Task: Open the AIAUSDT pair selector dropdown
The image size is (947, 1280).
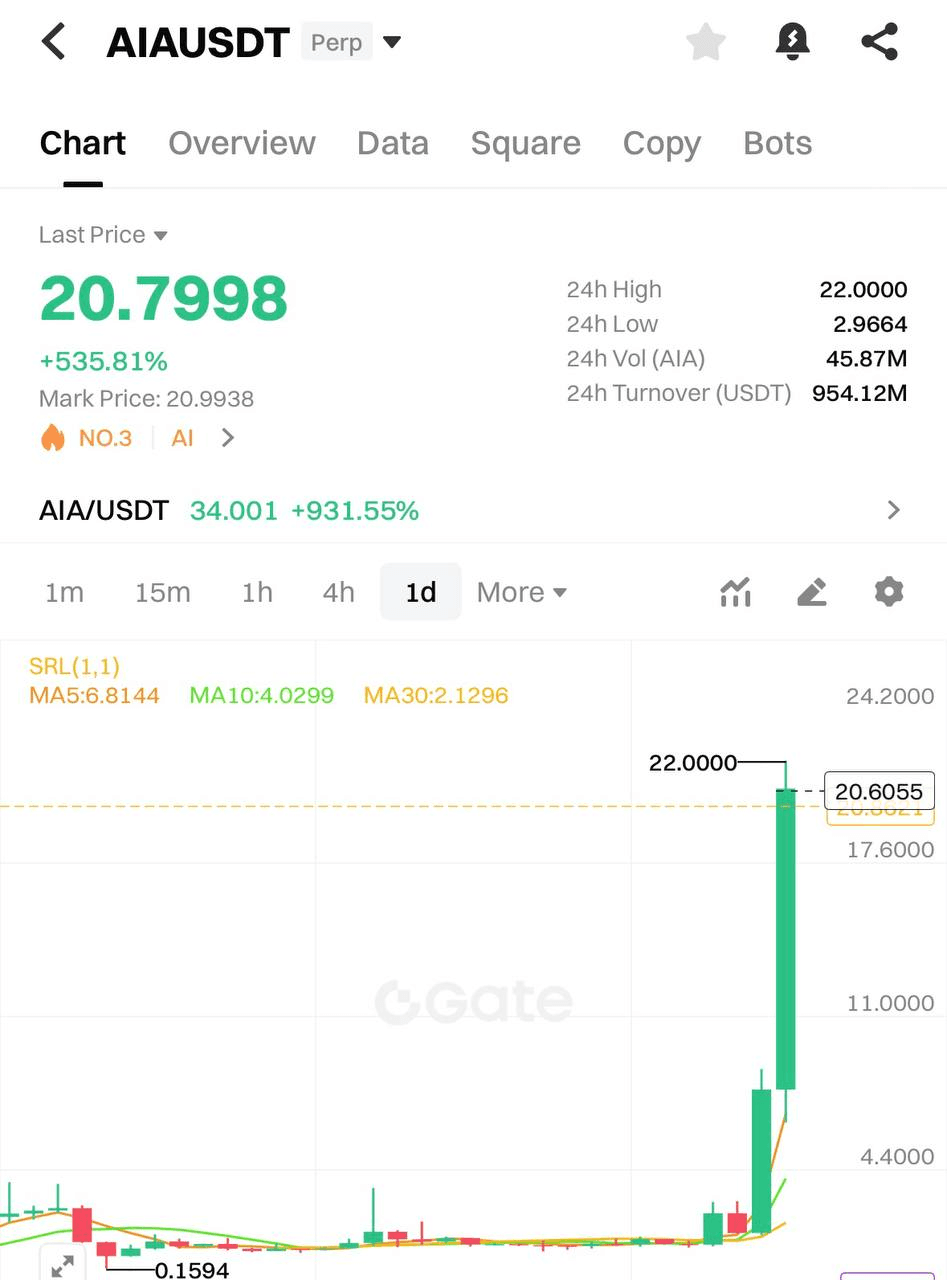Action: 392,42
